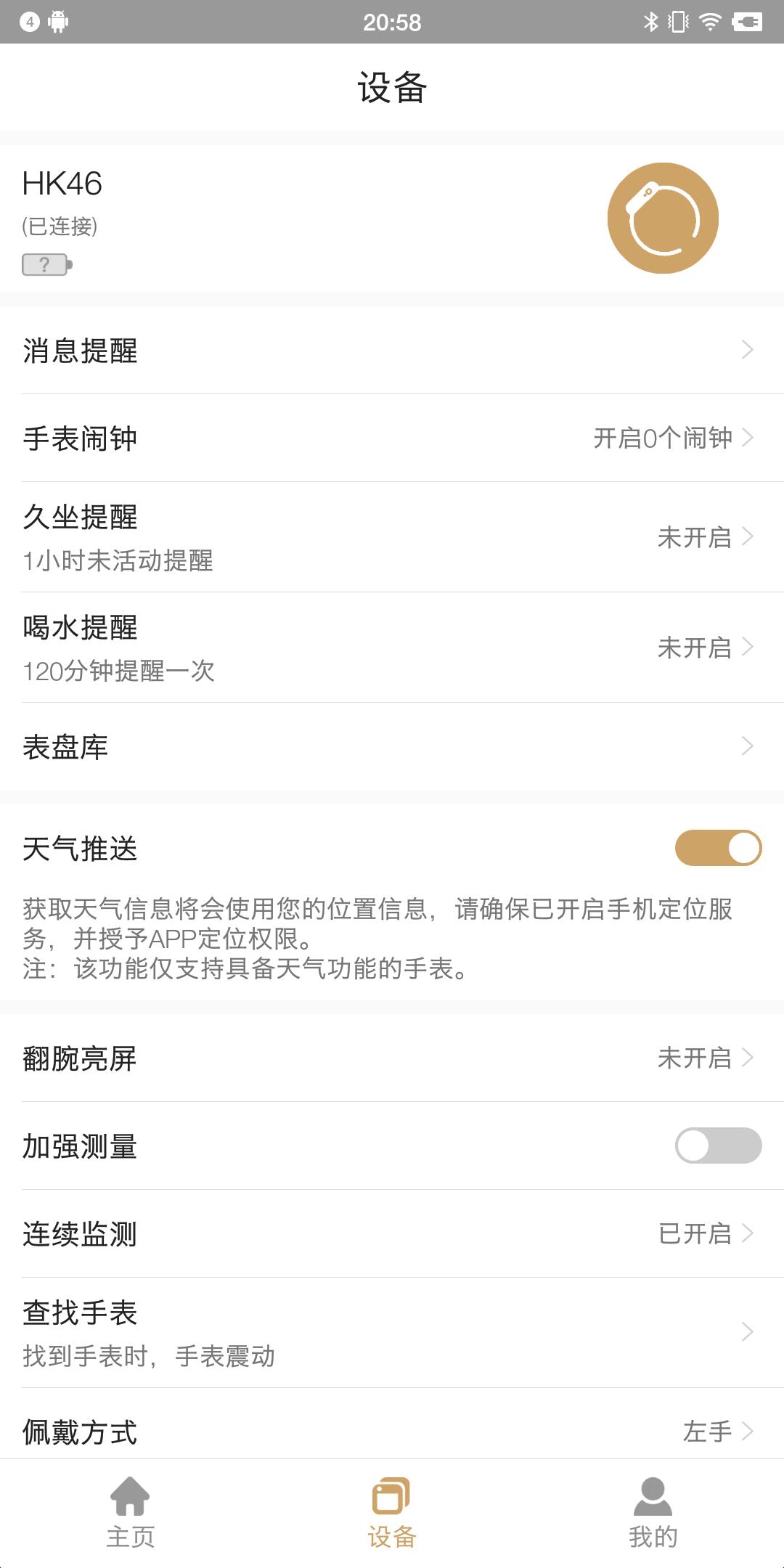Select the 设备 device tab
This screenshot has width=784, height=1568.
[392, 1514]
